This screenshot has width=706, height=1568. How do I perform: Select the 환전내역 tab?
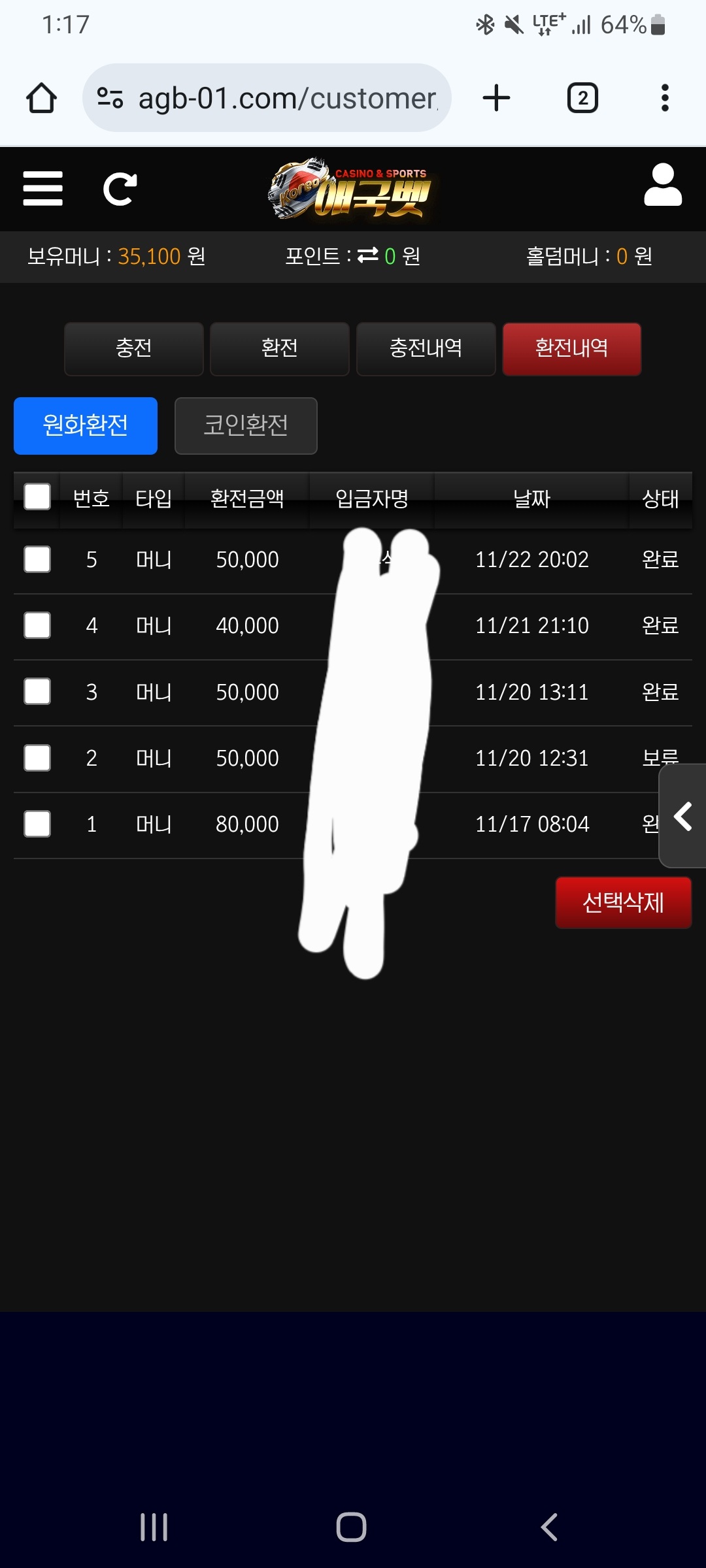571,348
